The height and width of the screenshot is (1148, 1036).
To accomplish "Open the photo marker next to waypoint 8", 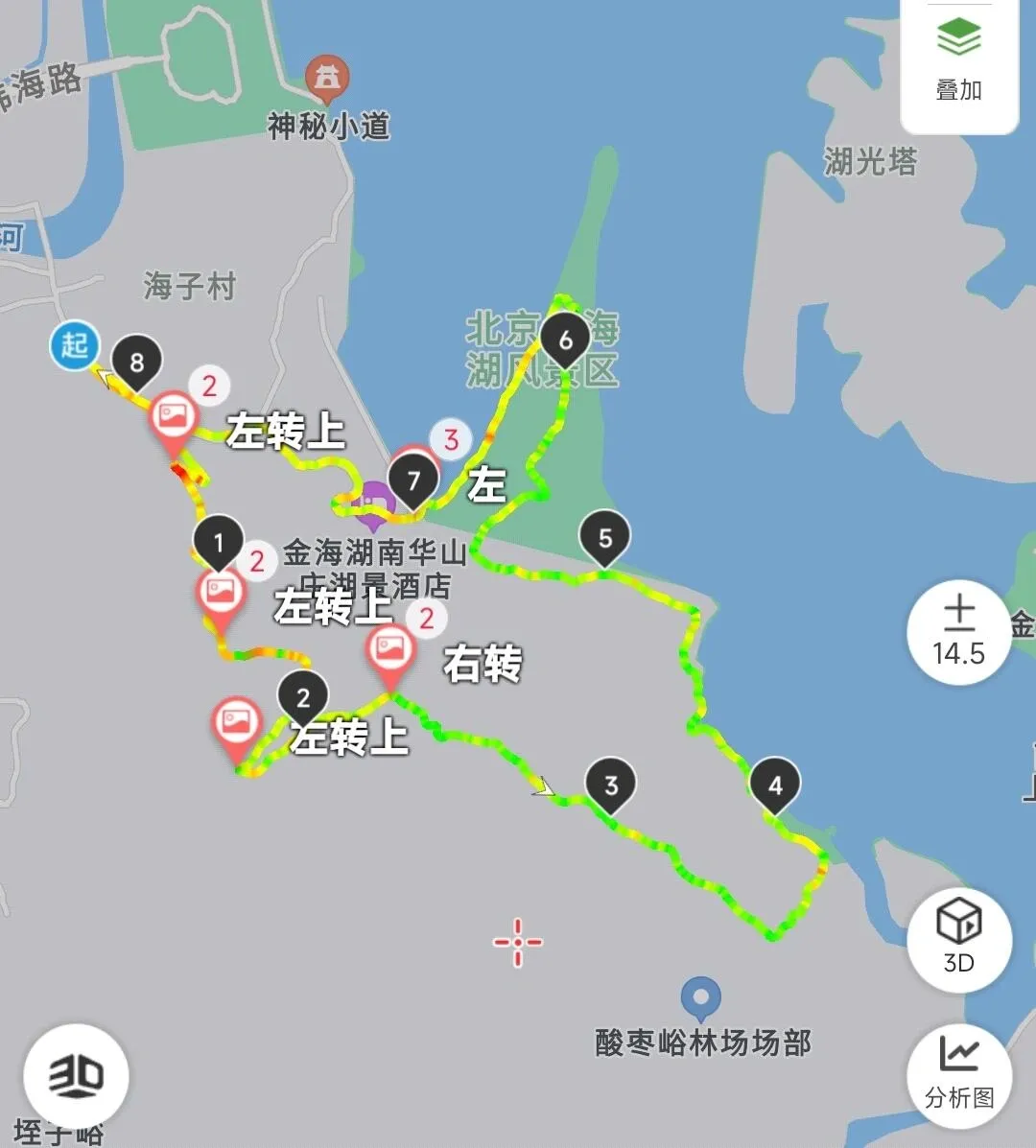I will coord(174,419).
